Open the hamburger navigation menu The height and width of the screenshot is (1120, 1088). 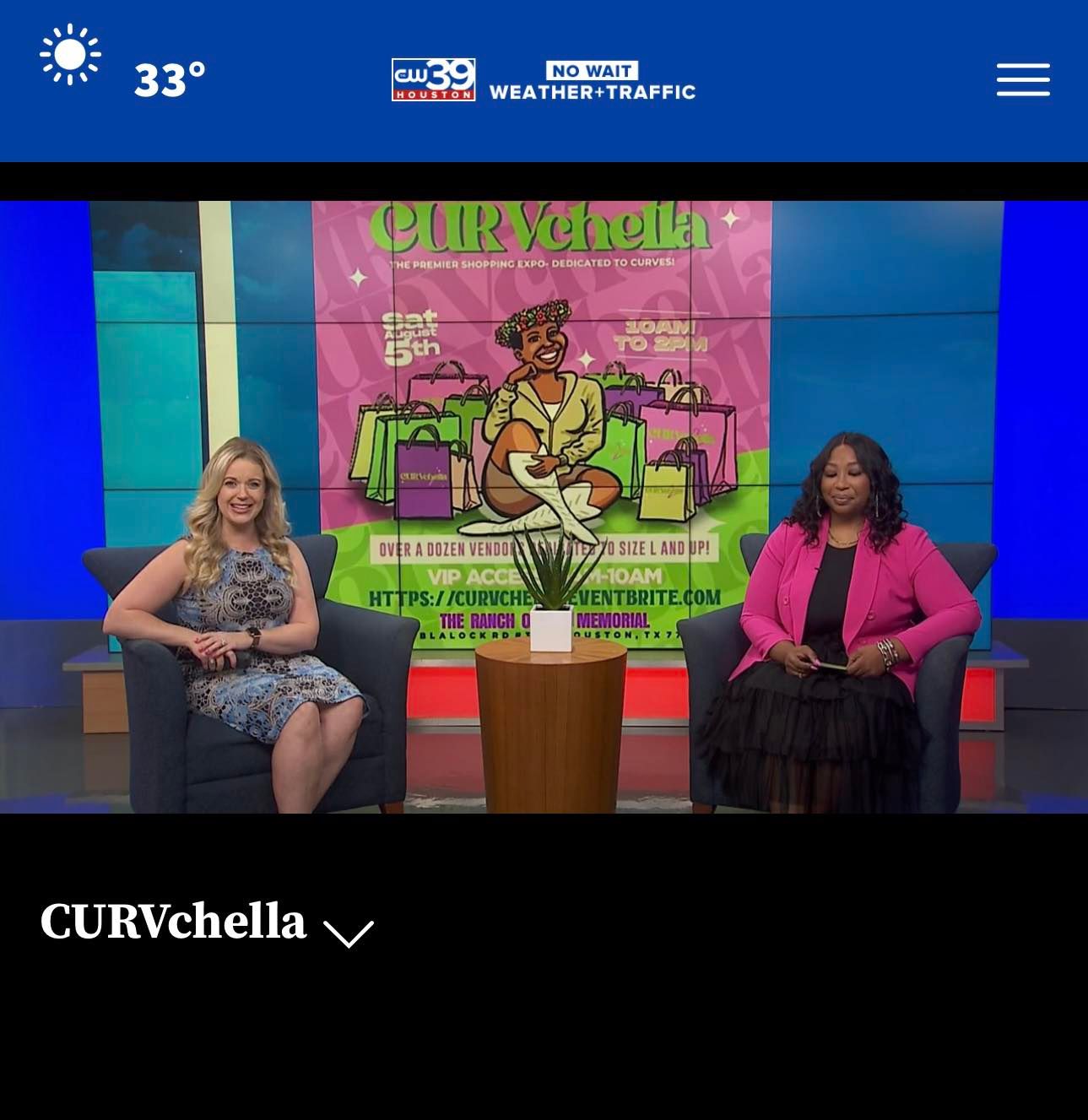coord(1022,80)
